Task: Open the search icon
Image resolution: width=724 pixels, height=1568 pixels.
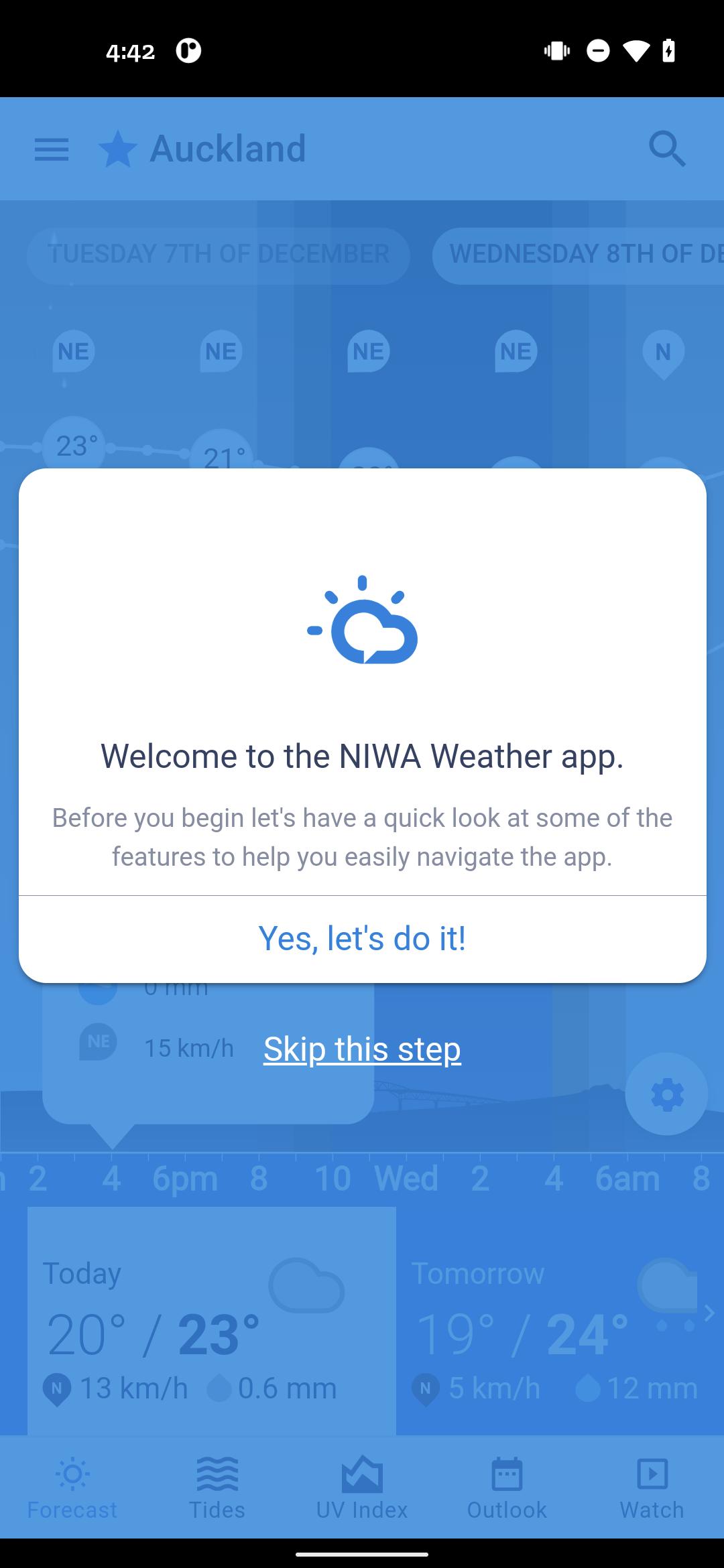Action: [667, 148]
